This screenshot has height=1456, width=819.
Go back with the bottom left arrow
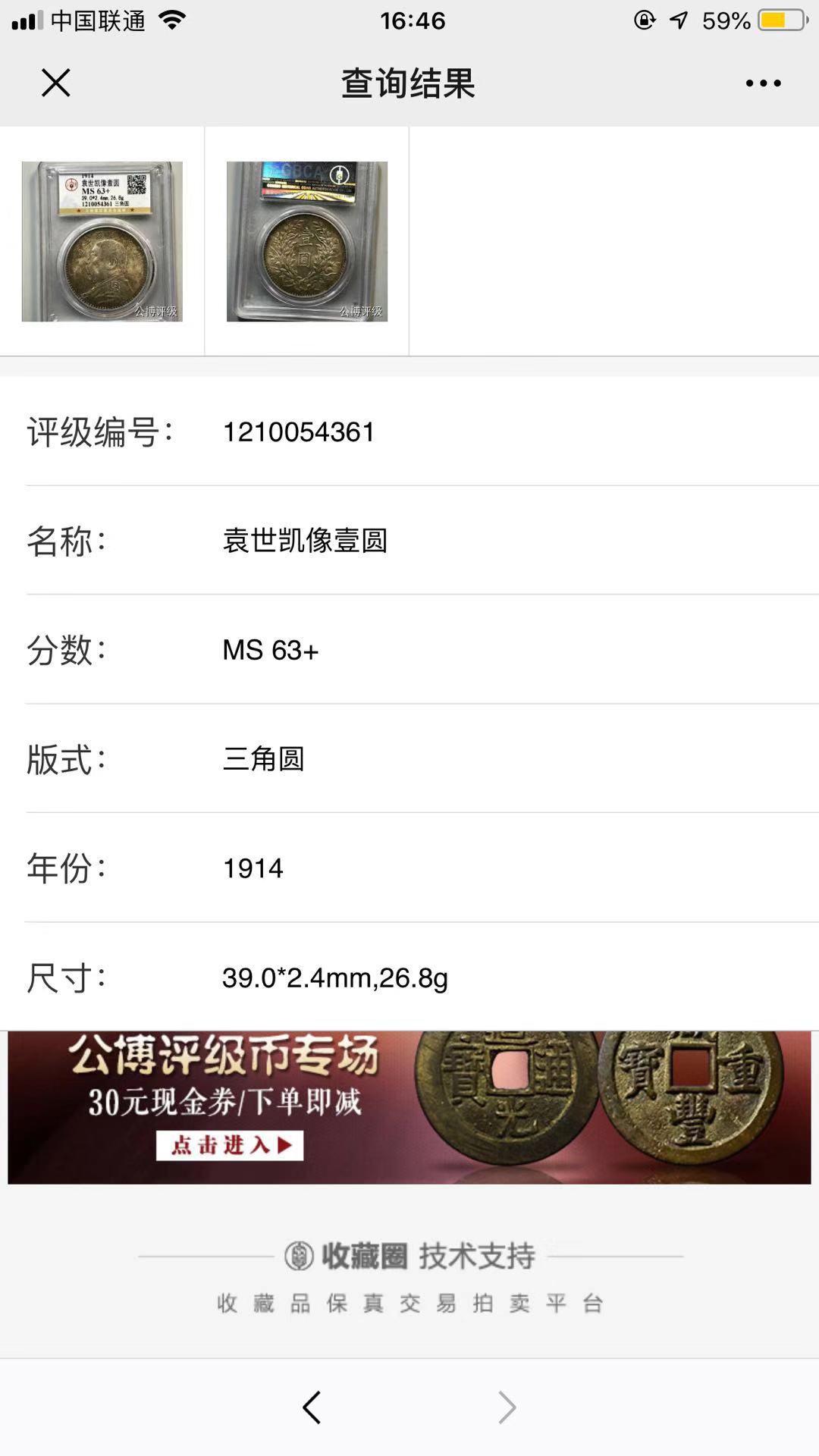tap(312, 1407)
